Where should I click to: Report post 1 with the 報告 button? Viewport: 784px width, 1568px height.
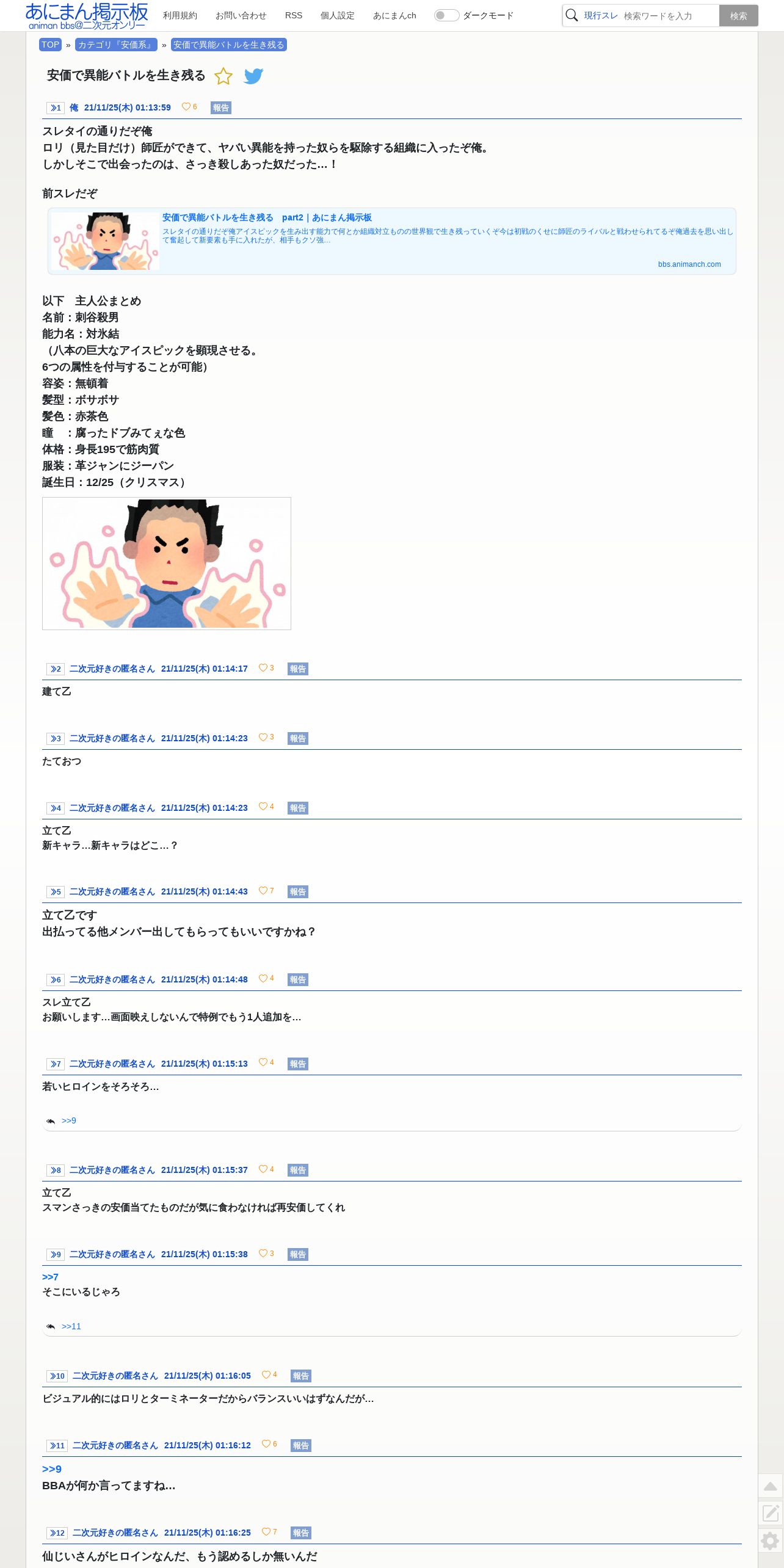click(220, 107)
